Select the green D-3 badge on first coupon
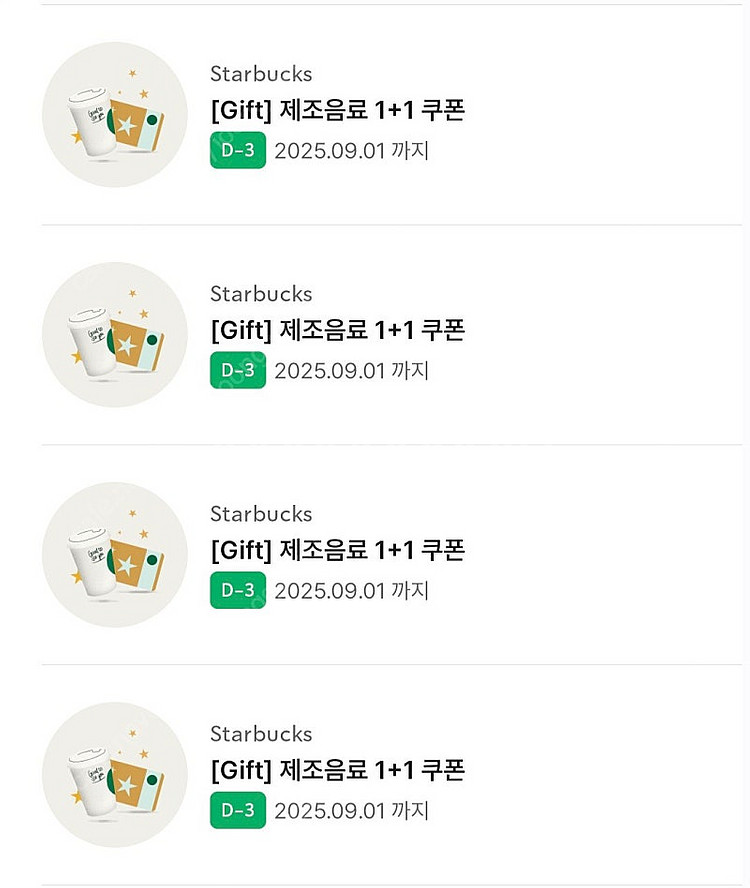Viewport: 750px width, 888px height. 237,151
